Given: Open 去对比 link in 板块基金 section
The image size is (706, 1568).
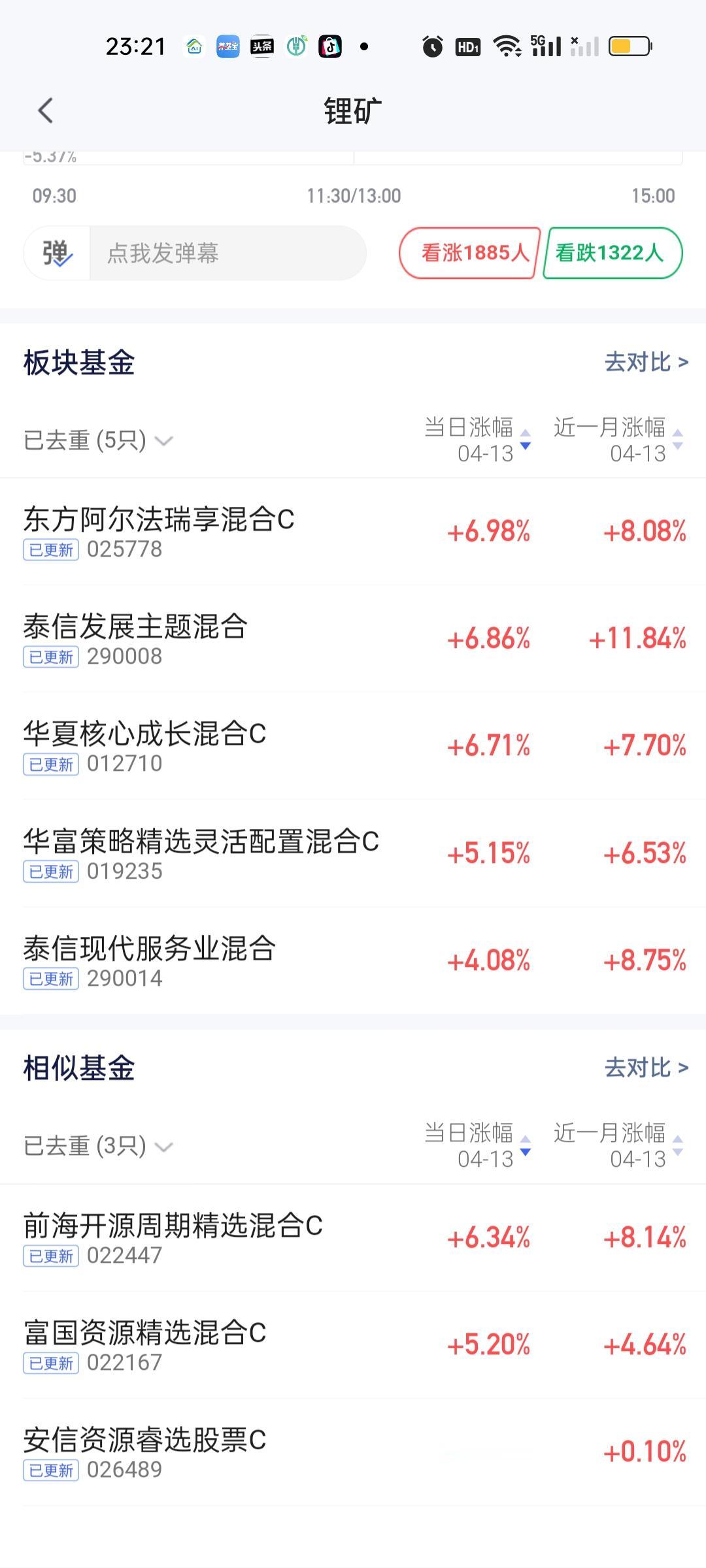Looking at the screenshot, I should coord(646,362).
